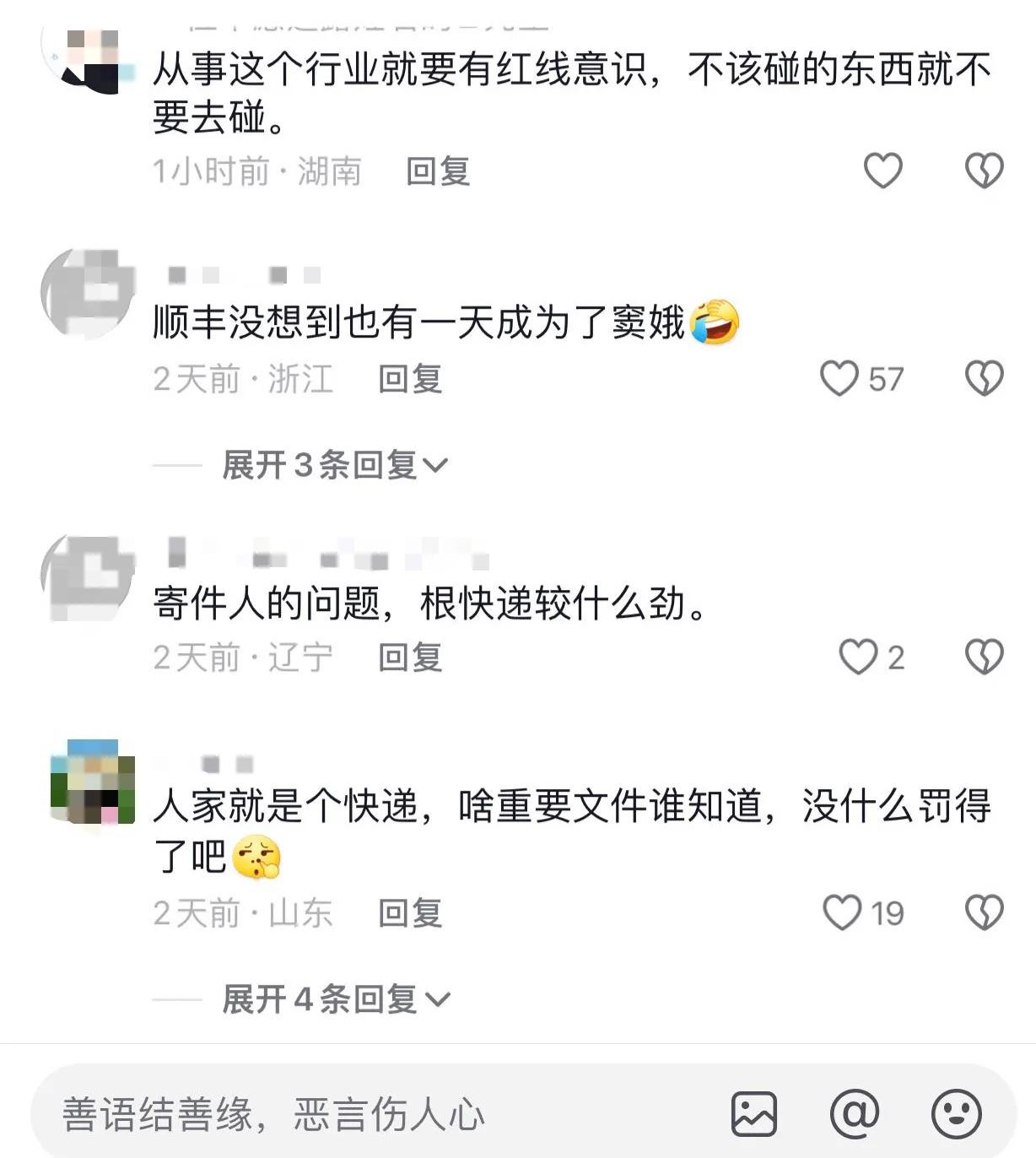Screen dimensions: 1036x1158
Task: Reply to the 浙江 comment about 顺丰
Action: pos(410,380)
